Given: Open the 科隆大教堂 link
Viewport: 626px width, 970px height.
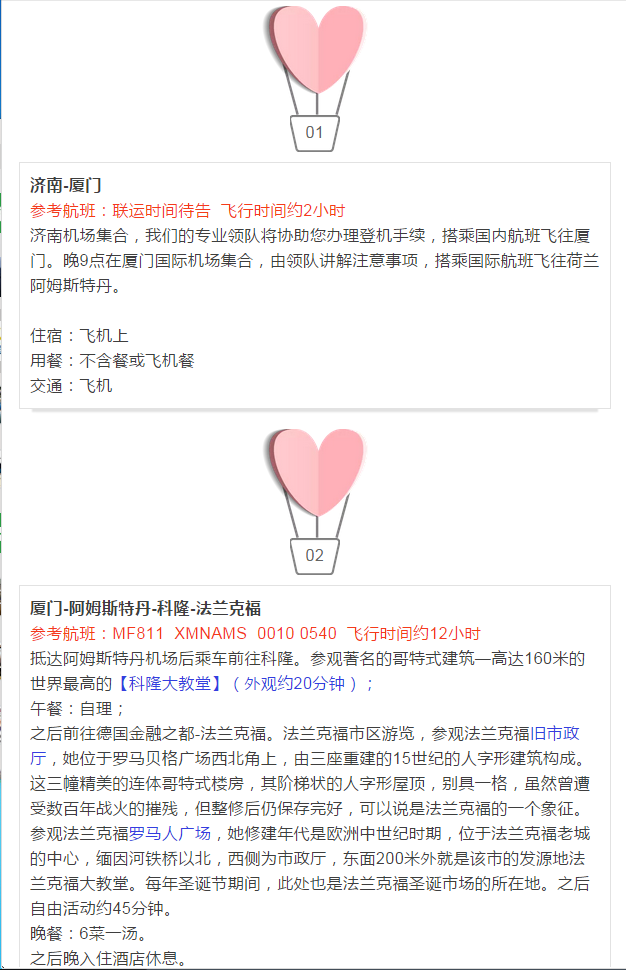Looking at the screenshot, I should (x=169, y=683).
